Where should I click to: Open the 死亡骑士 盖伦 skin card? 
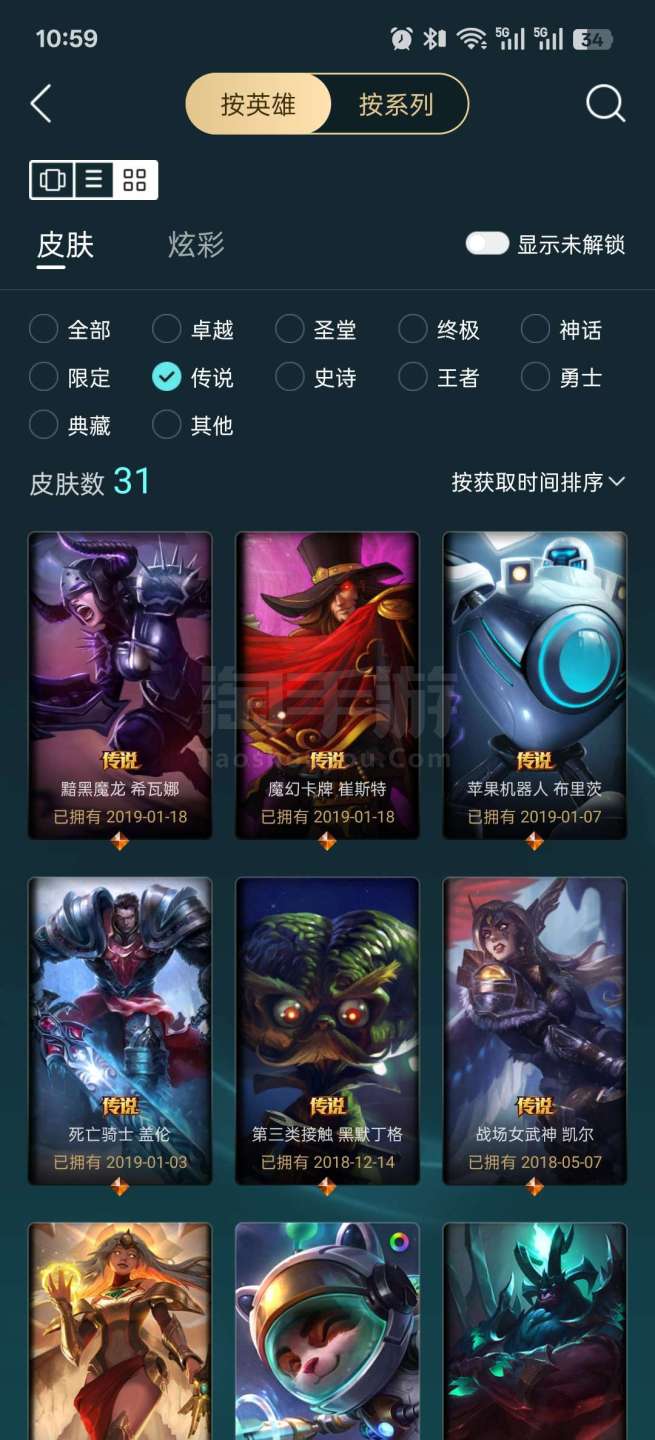[x=120, y=1031]
